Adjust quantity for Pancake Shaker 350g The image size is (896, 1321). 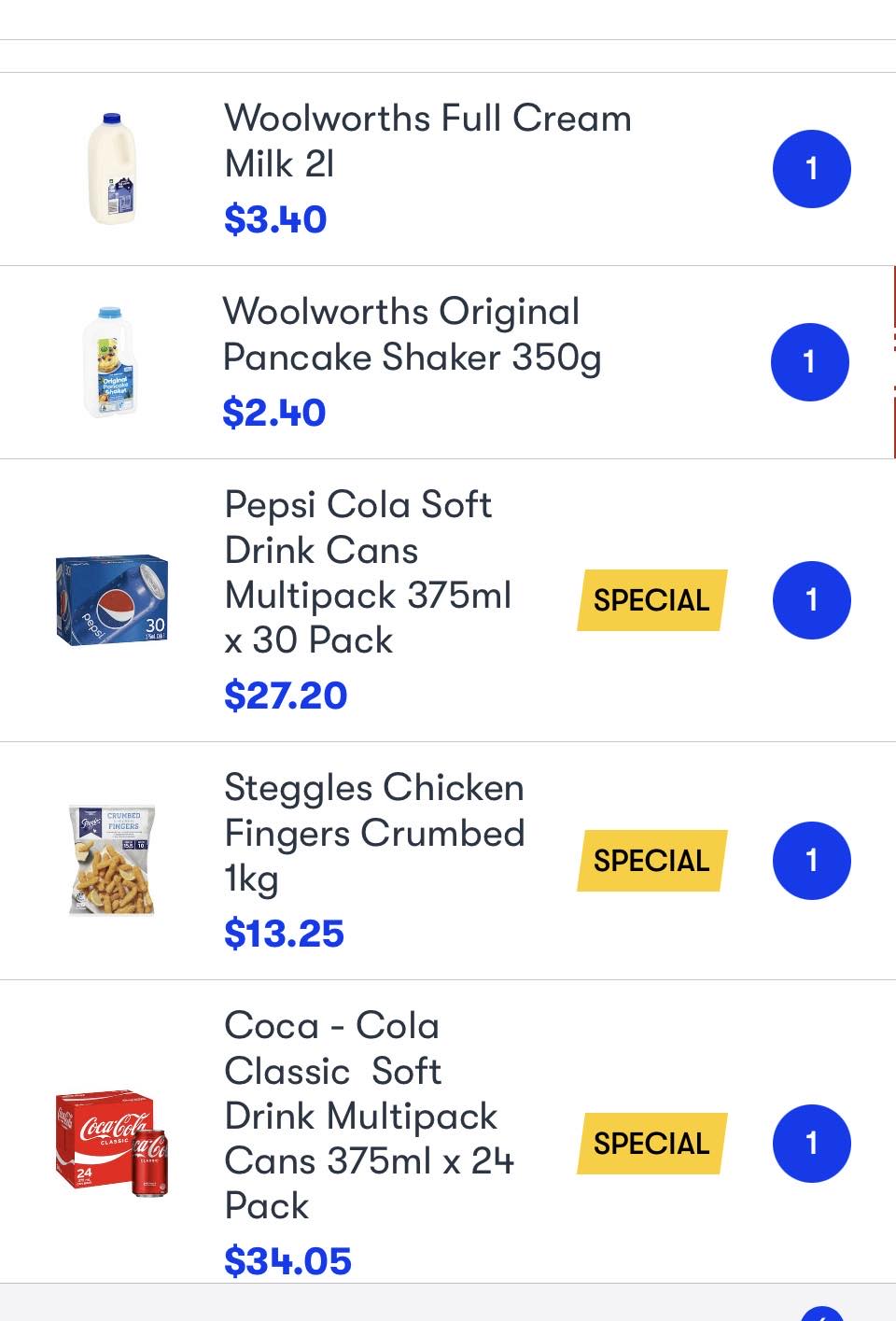tap(809, 362)
